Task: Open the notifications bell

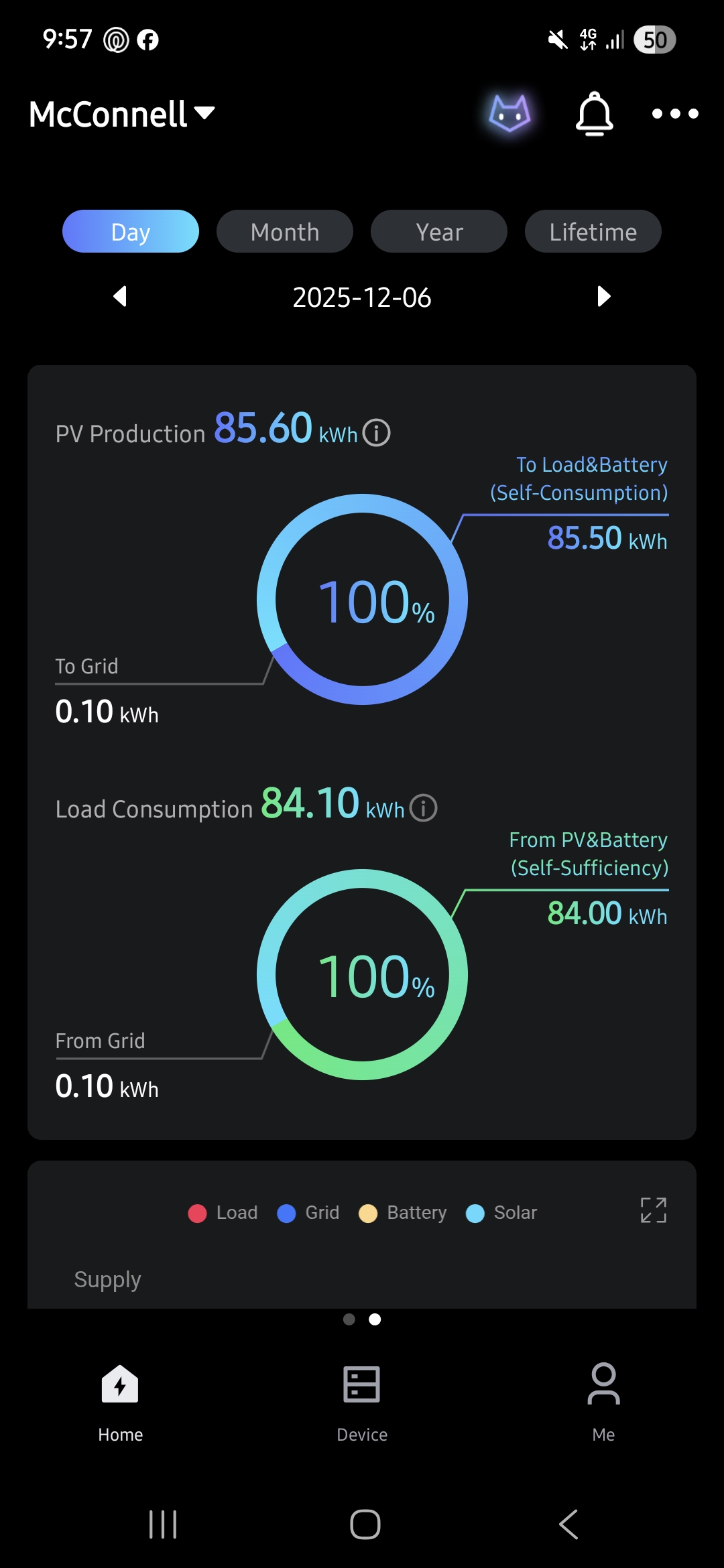Action: [x=594, y=114]
